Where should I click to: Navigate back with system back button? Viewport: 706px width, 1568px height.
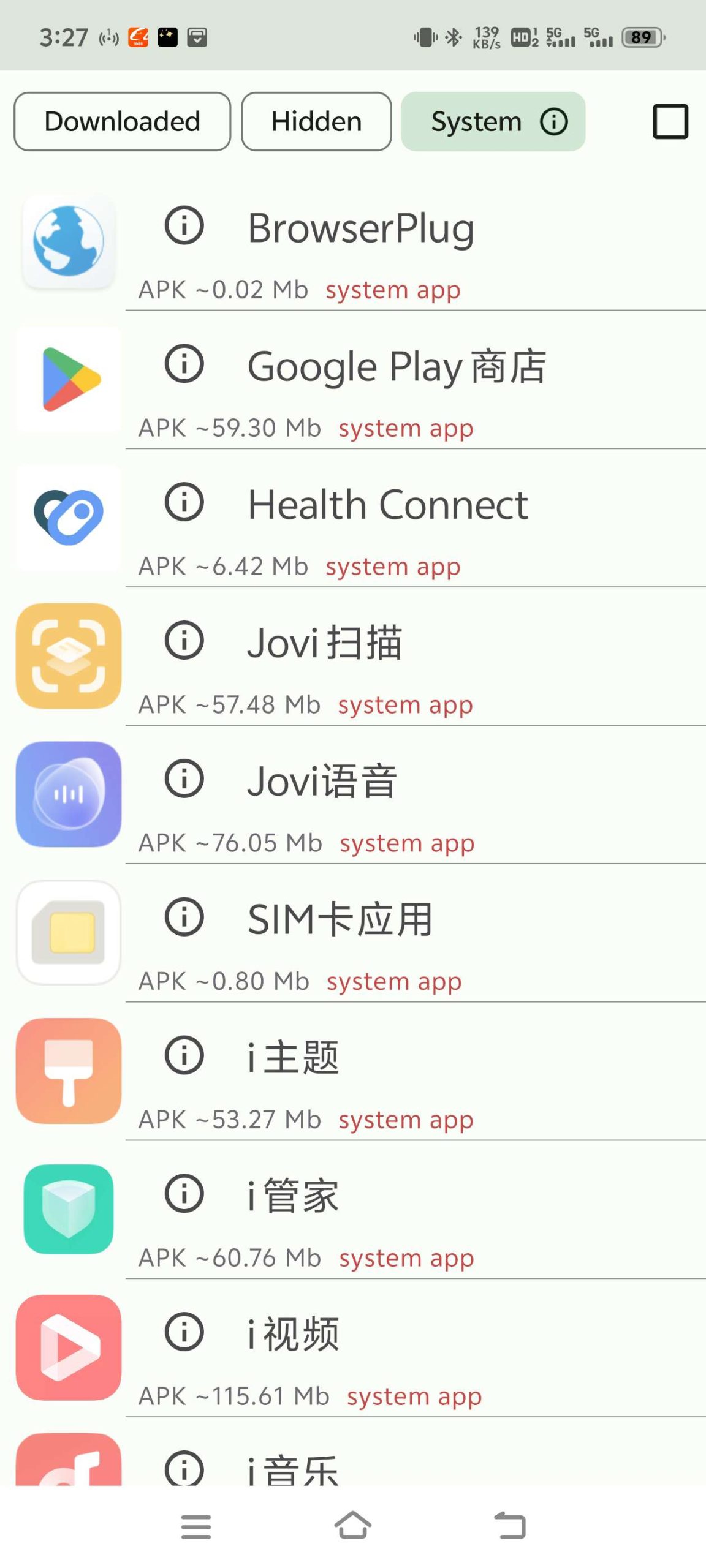tap(510, 1525)
